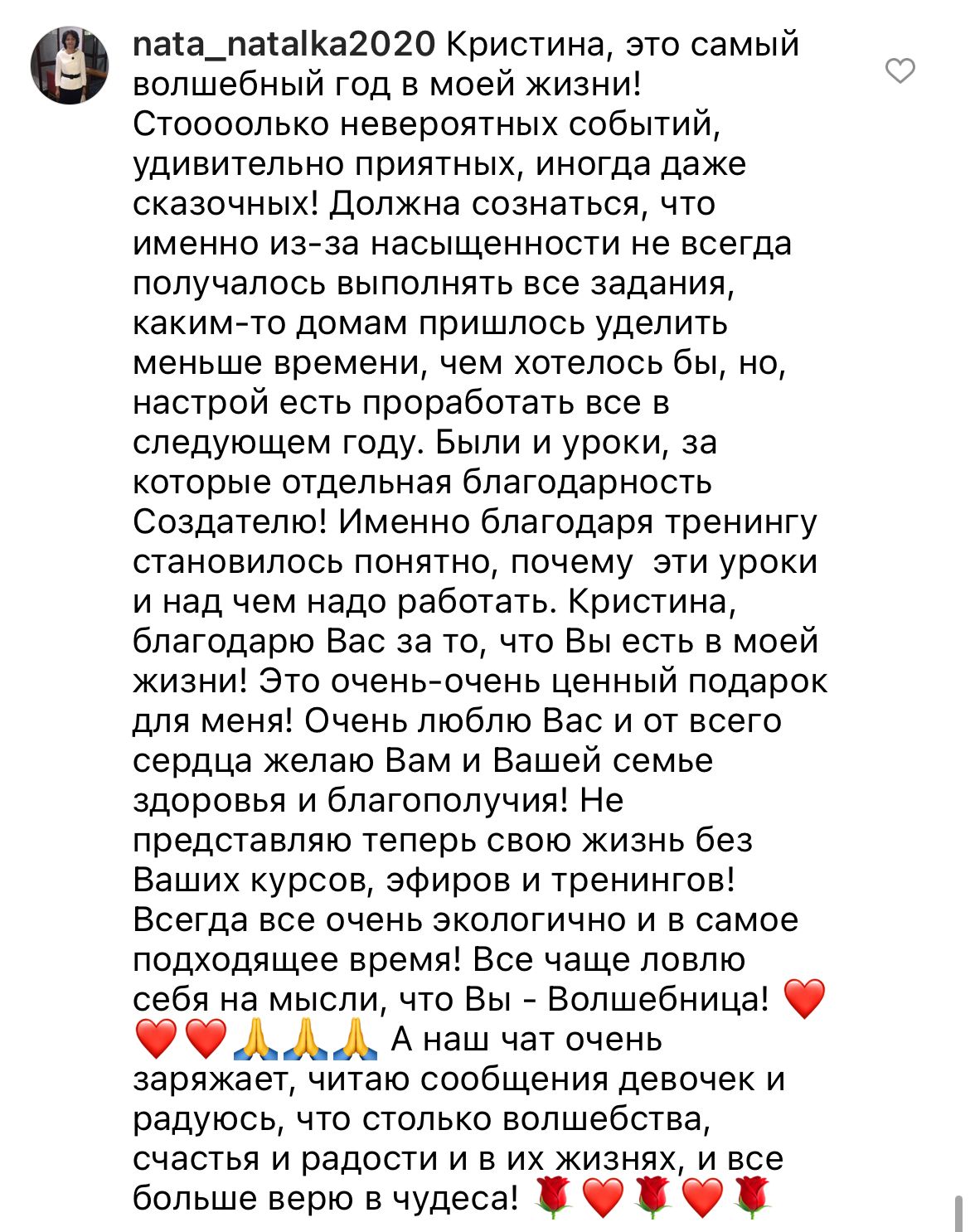Screen dimensions: 970x1232
Task: Open the nata_natalka2020 username link
Action: click(284, 43)
